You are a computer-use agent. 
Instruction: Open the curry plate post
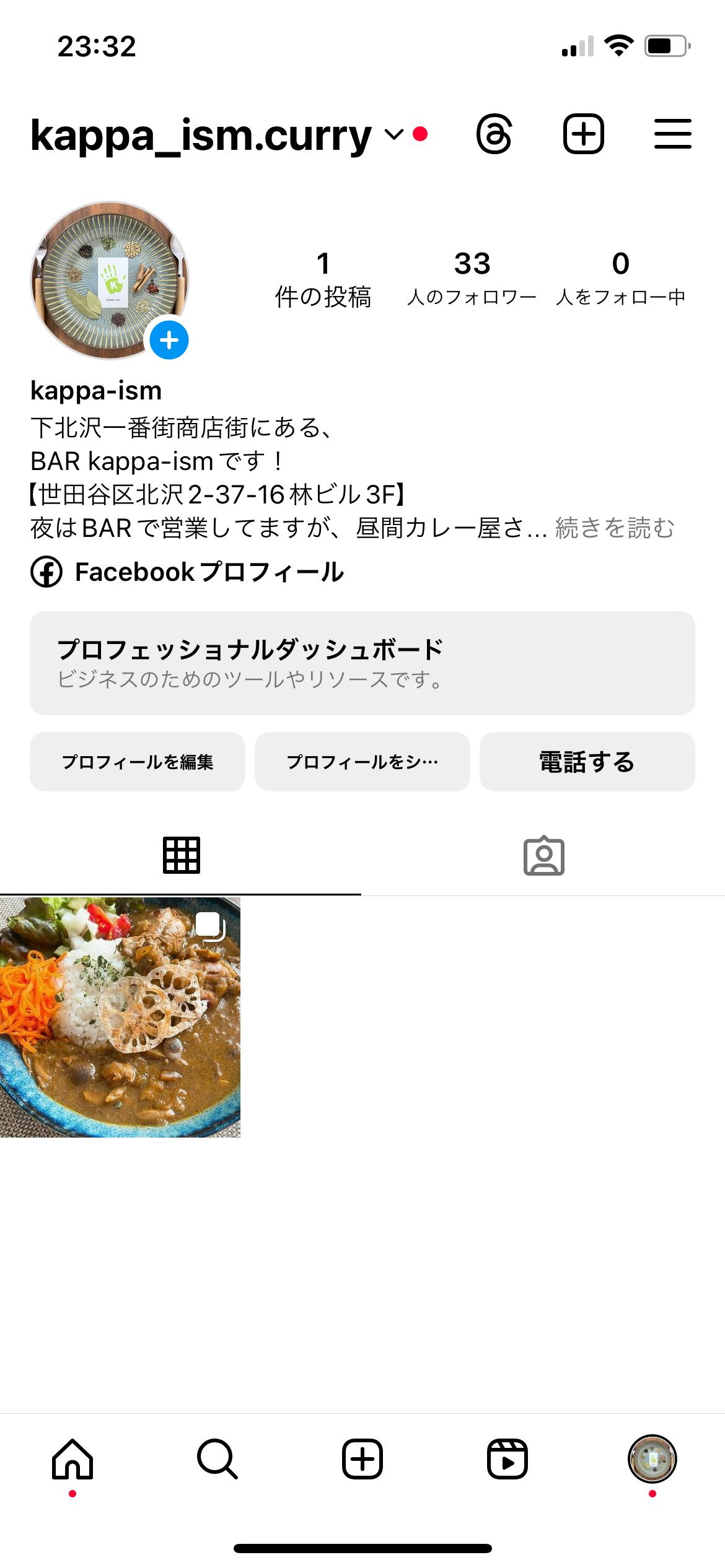(x=120, y=1017)
